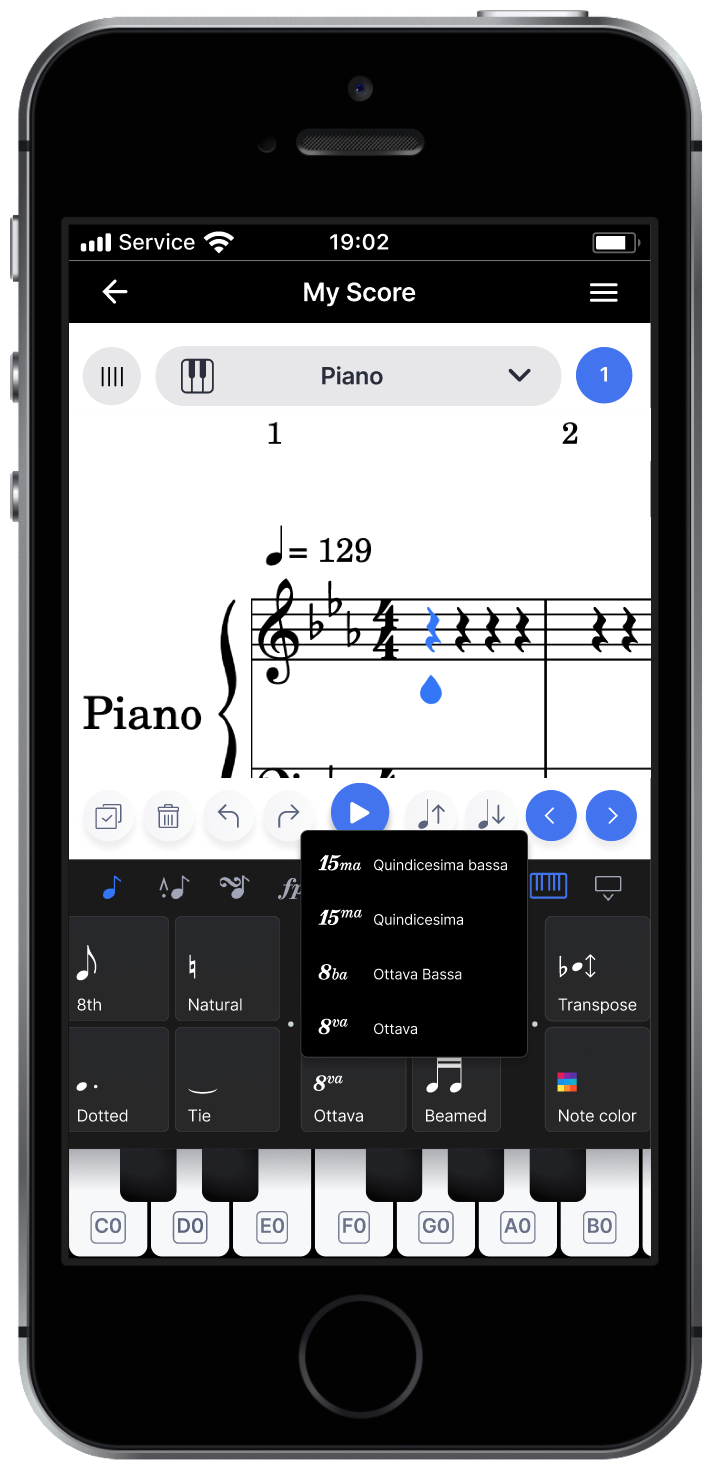Screen dimensions: 714x1466
Task: Play the score
Action: point(359,814)
